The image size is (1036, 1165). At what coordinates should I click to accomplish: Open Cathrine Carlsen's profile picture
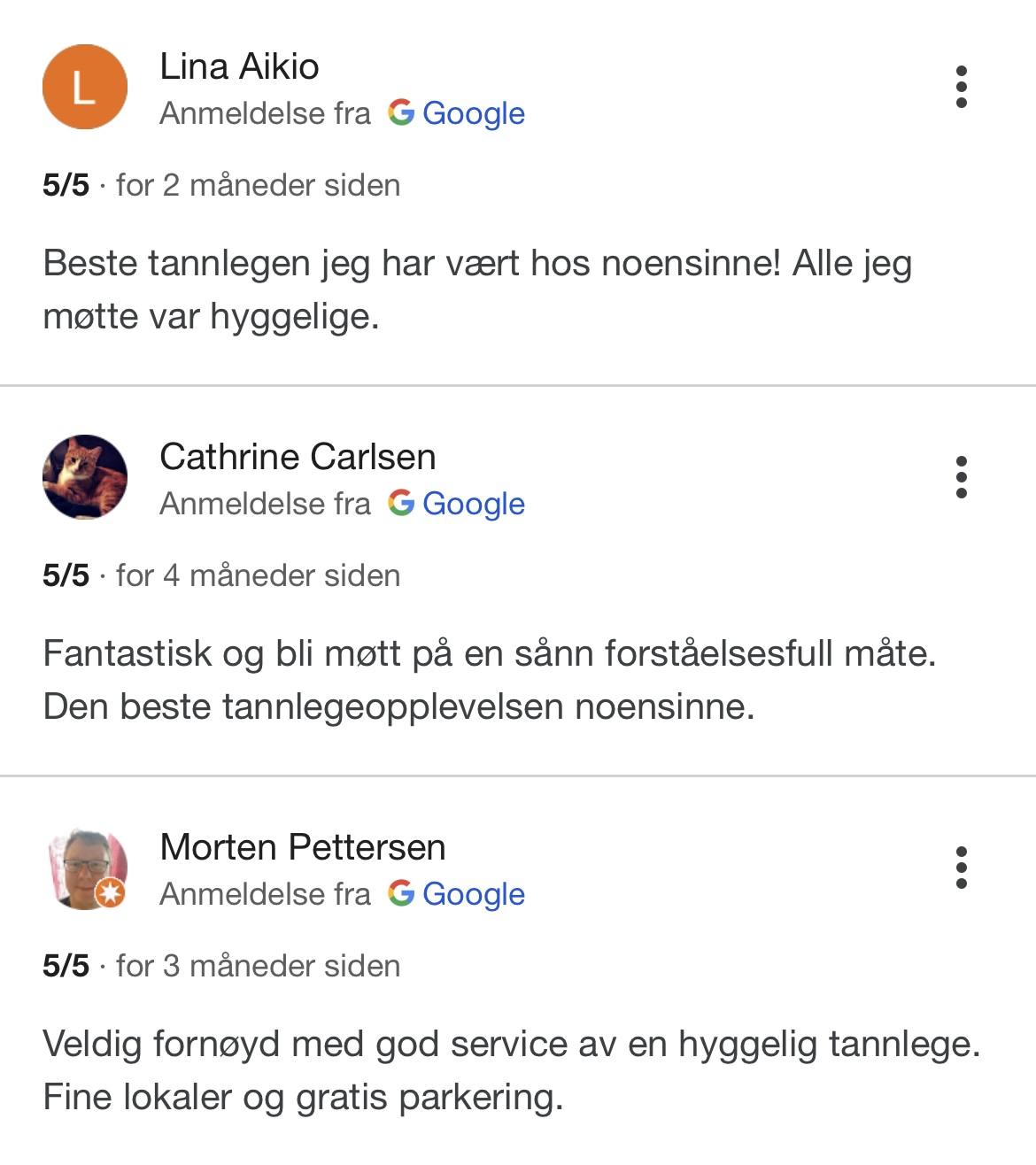pyautogui.click(x=85, y=477)
